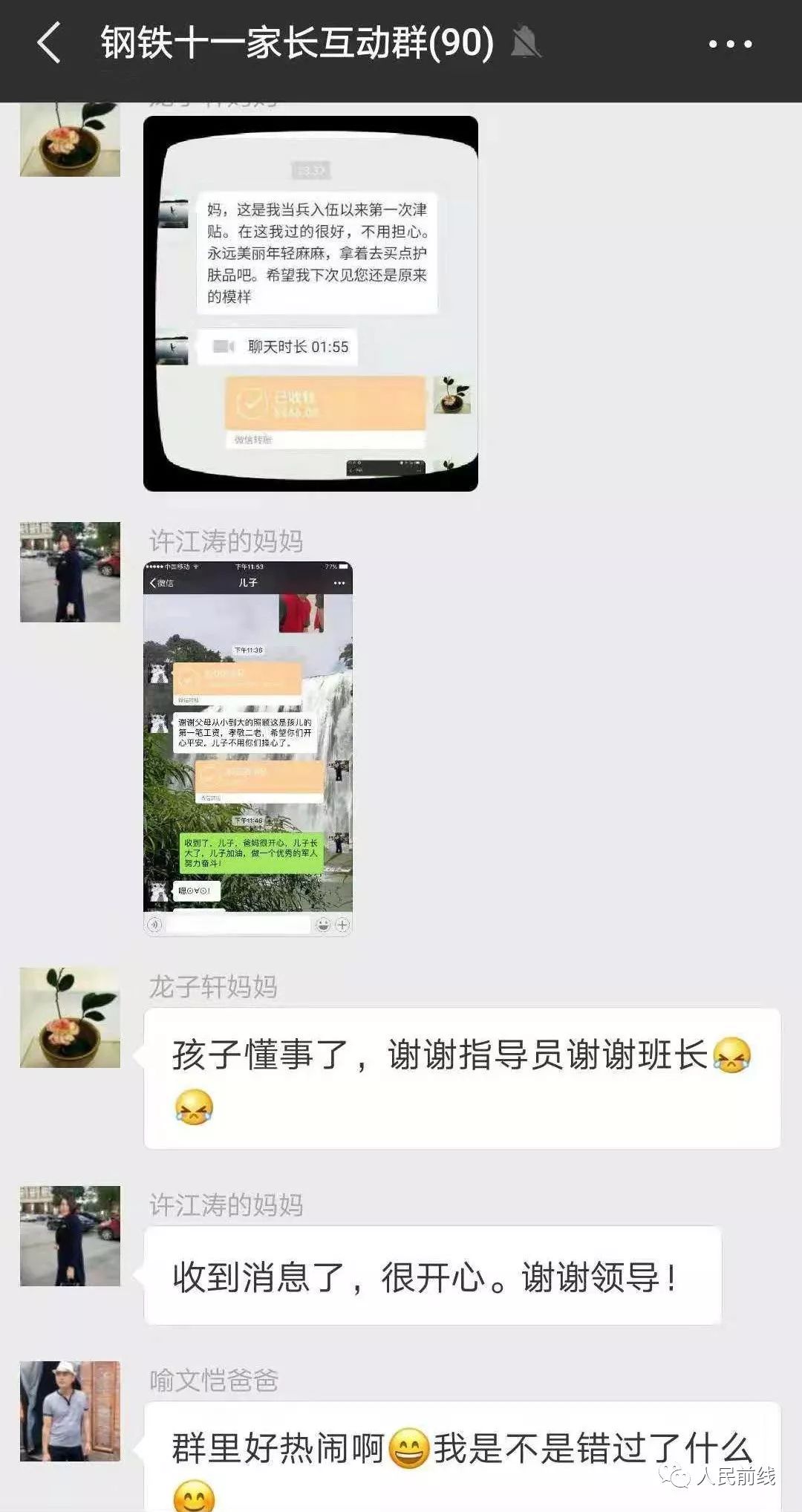Image resolution: width=802 pixels, height=1512 pixels.
Task: Go back from the group chat
Action: point(49,42)
